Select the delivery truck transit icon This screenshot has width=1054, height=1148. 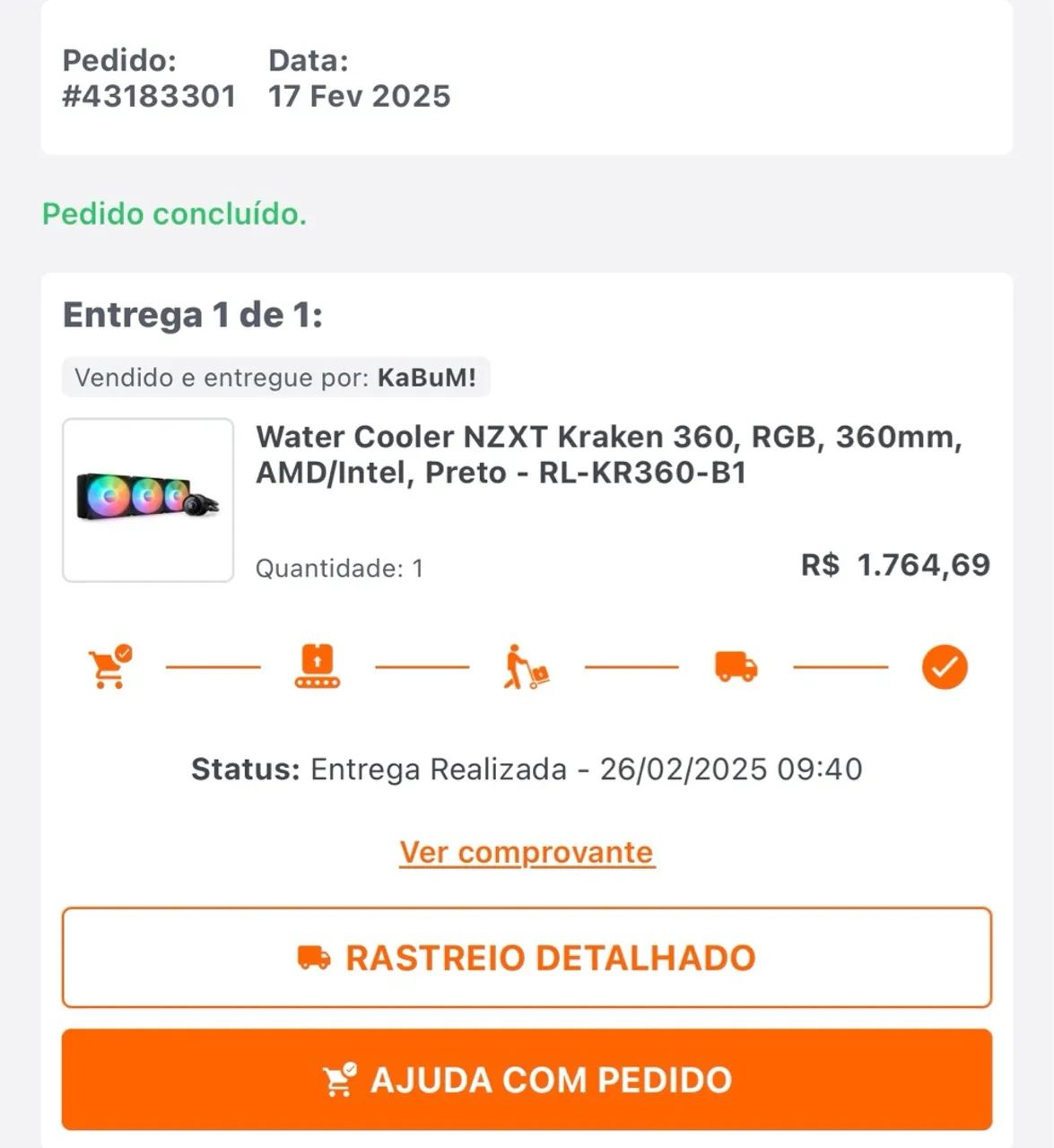(x=734, y=666)
